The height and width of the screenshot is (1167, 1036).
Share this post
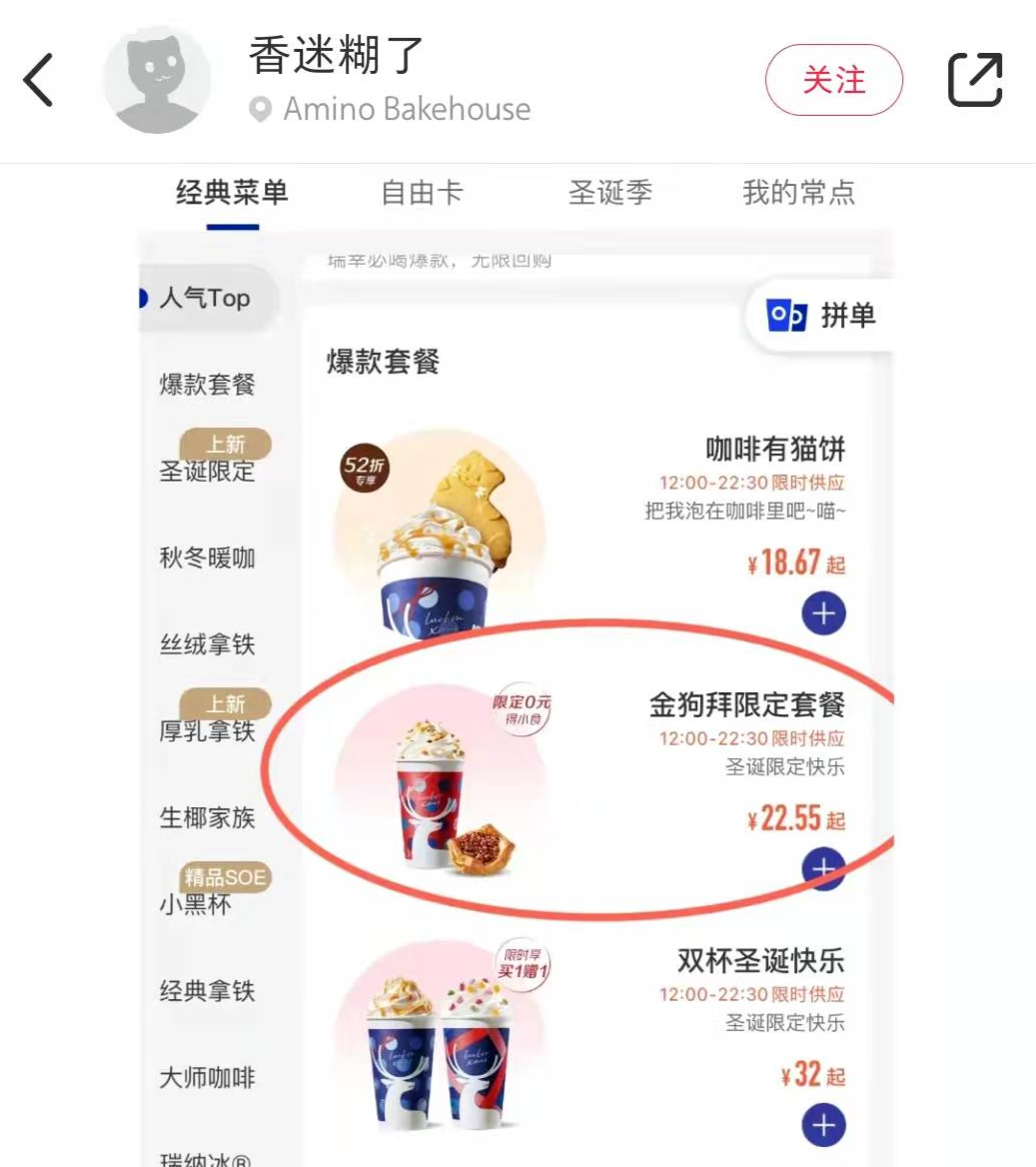click(974, 80)
